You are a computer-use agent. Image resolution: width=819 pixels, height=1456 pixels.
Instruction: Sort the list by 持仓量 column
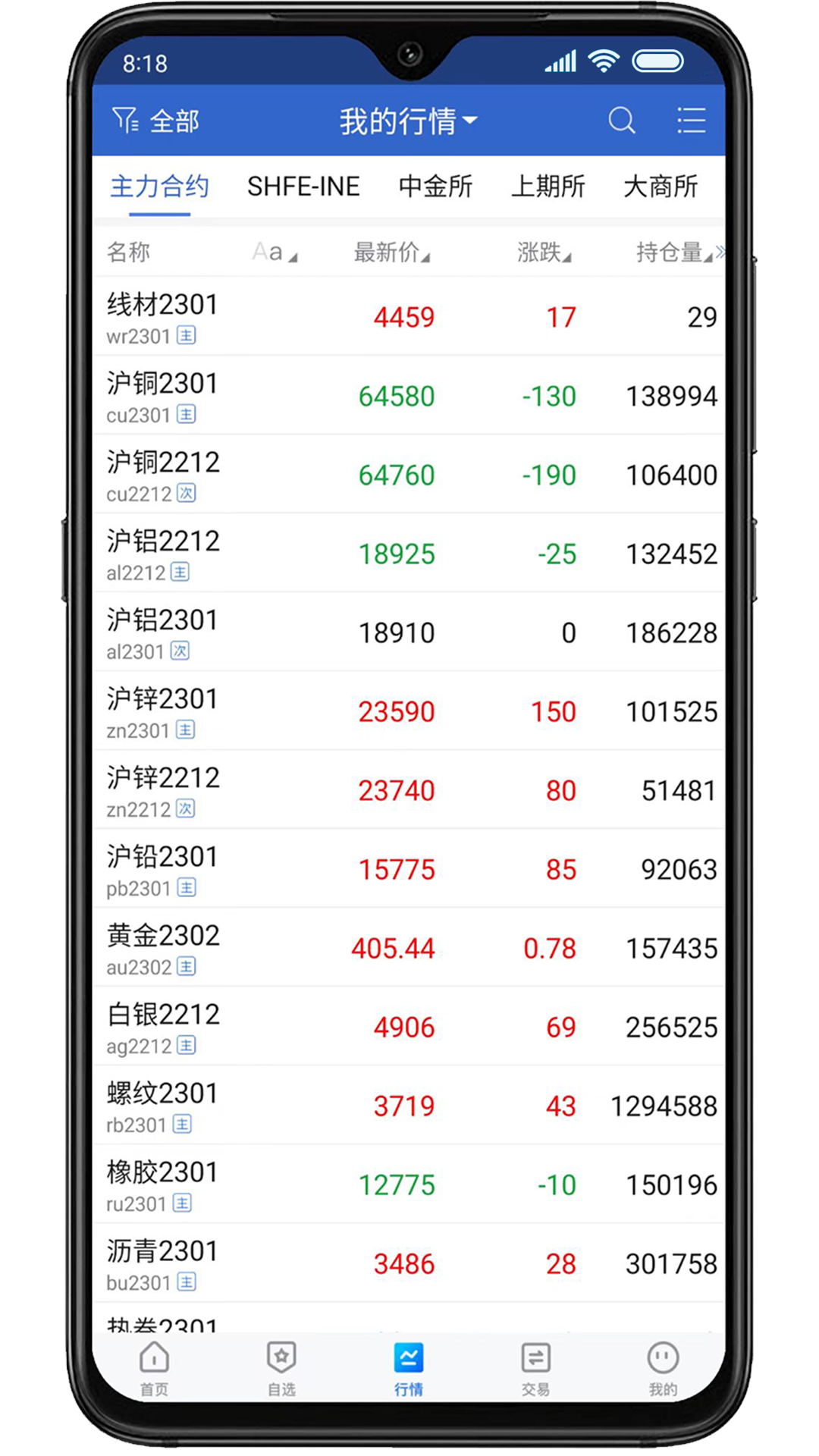click(673, 253)
